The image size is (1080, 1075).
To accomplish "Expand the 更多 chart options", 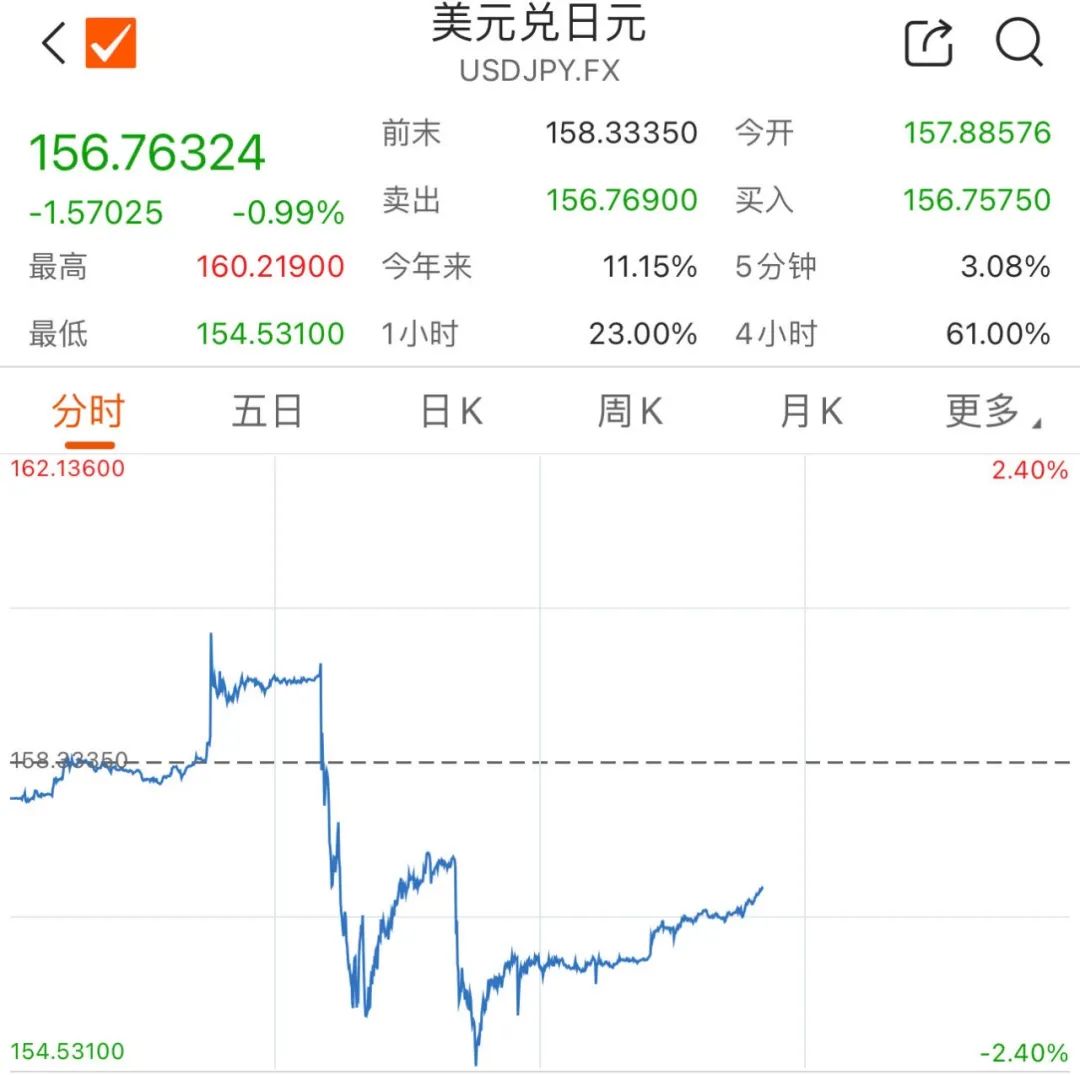I will point(990,412).
